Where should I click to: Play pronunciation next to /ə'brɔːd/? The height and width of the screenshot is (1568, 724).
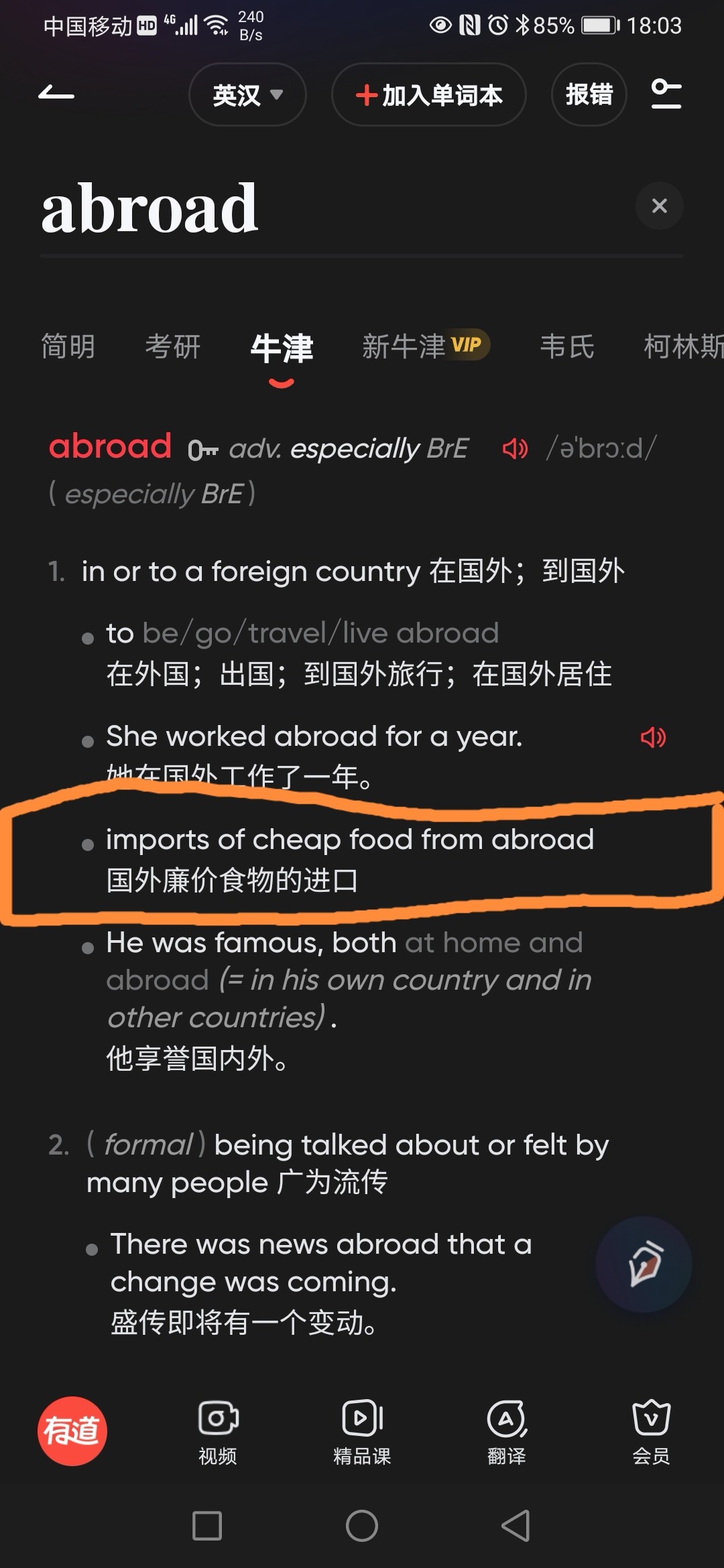click(515, 449)
